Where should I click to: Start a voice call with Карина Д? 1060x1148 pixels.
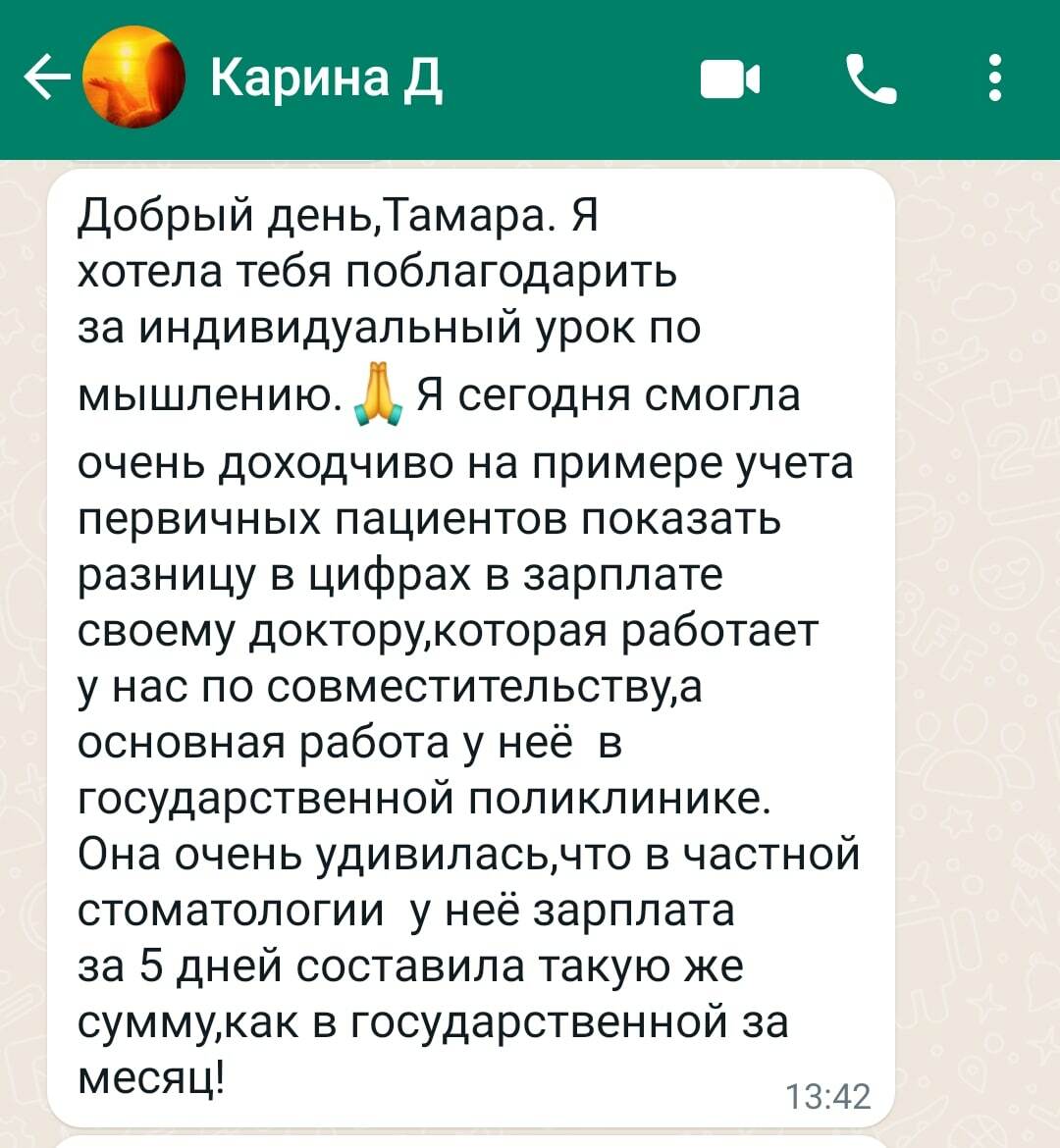pos(871,79)
